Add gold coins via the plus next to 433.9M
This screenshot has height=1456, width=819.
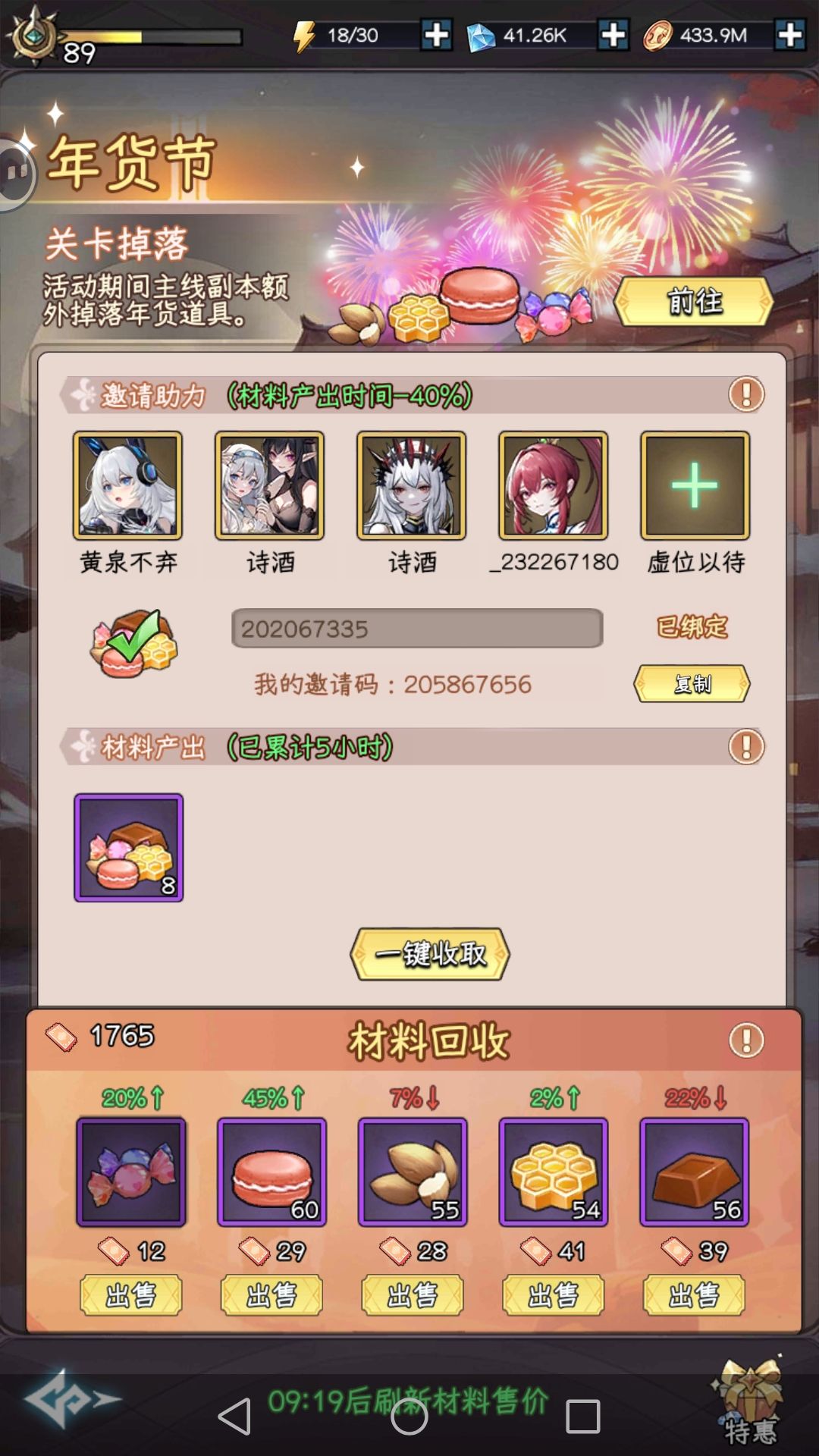tap(789, 35)
